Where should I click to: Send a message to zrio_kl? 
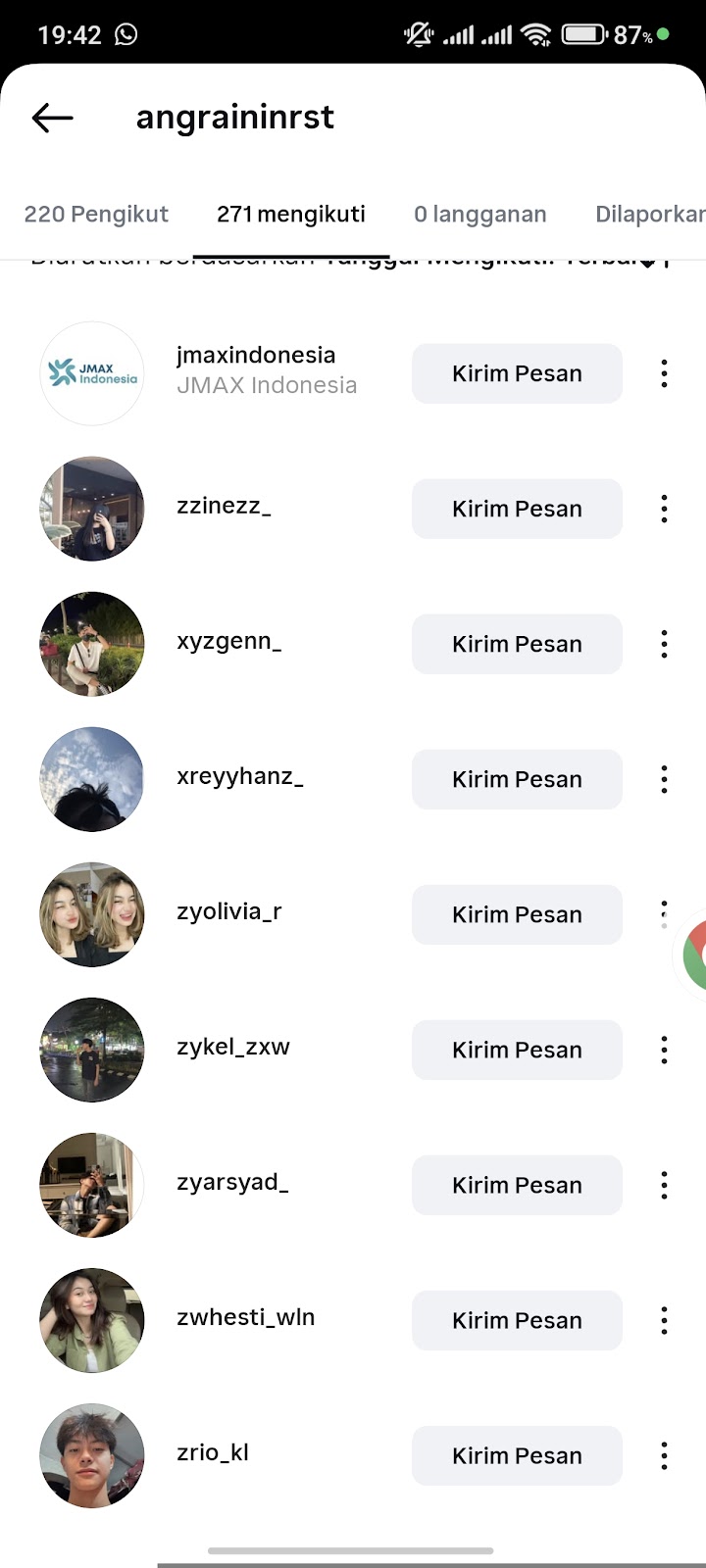coord(517,1455)
